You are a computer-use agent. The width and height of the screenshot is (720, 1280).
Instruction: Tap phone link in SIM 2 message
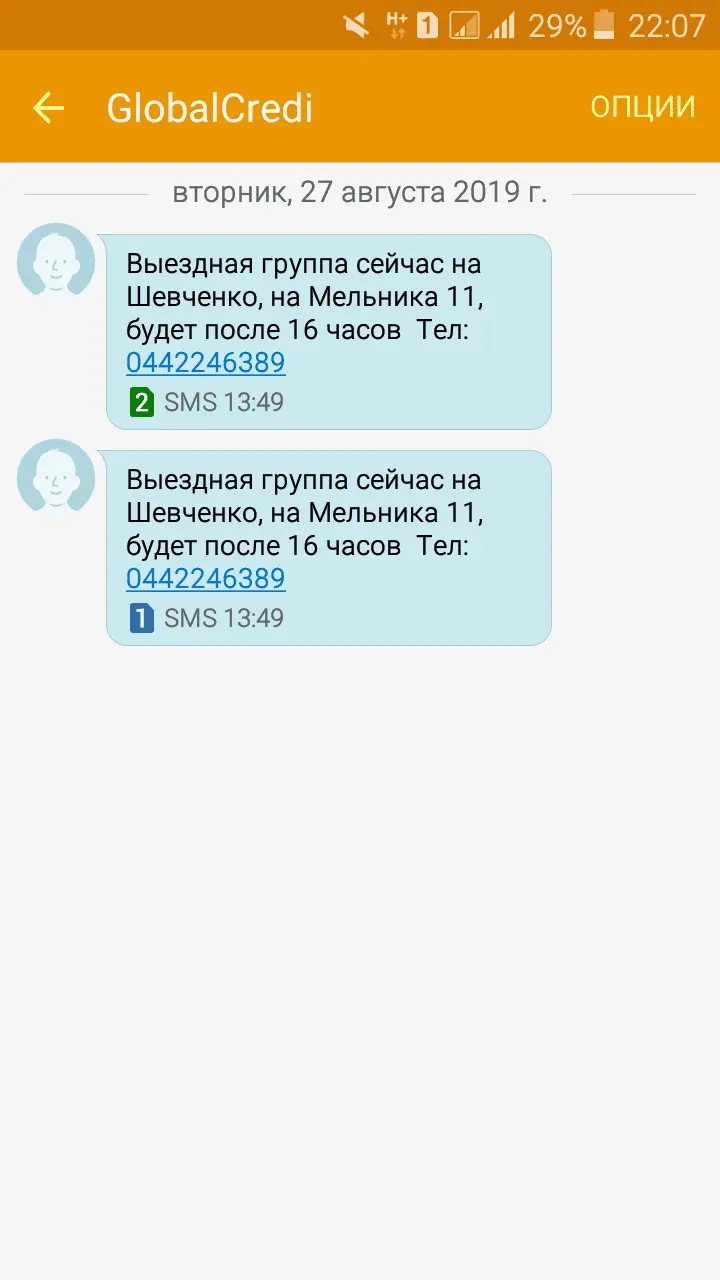206,362
